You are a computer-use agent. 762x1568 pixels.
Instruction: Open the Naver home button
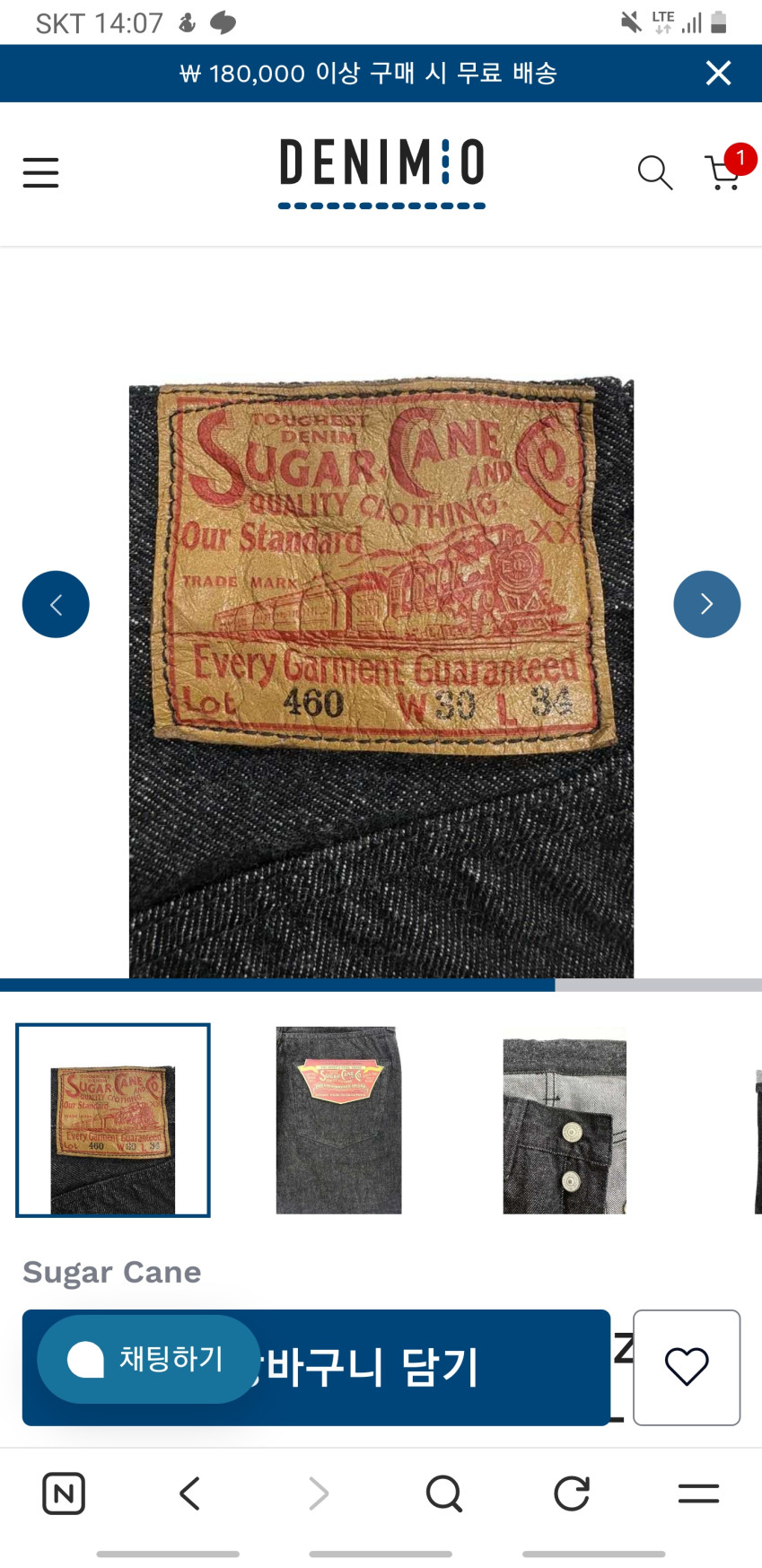(x=64, y=1494)
